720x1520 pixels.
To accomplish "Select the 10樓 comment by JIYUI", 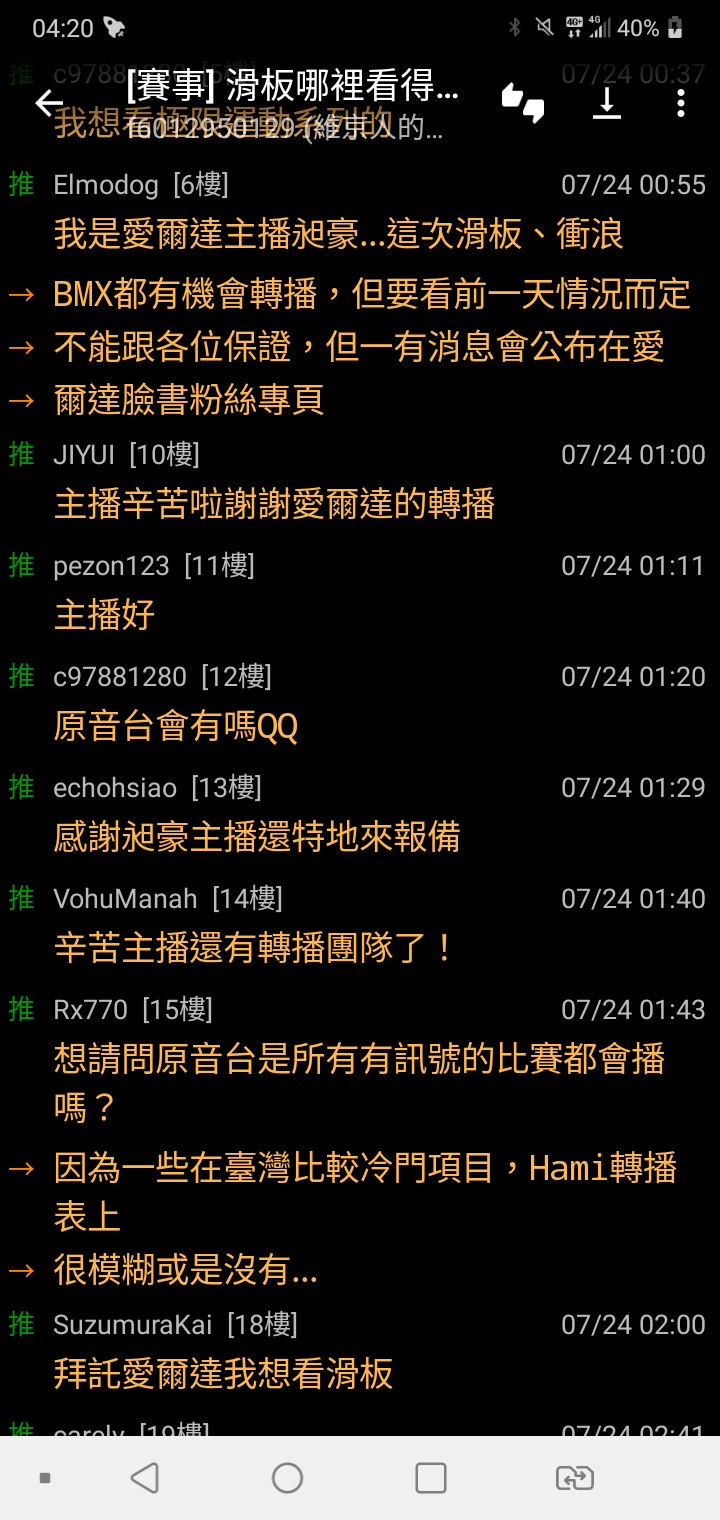I will [360, 481].
